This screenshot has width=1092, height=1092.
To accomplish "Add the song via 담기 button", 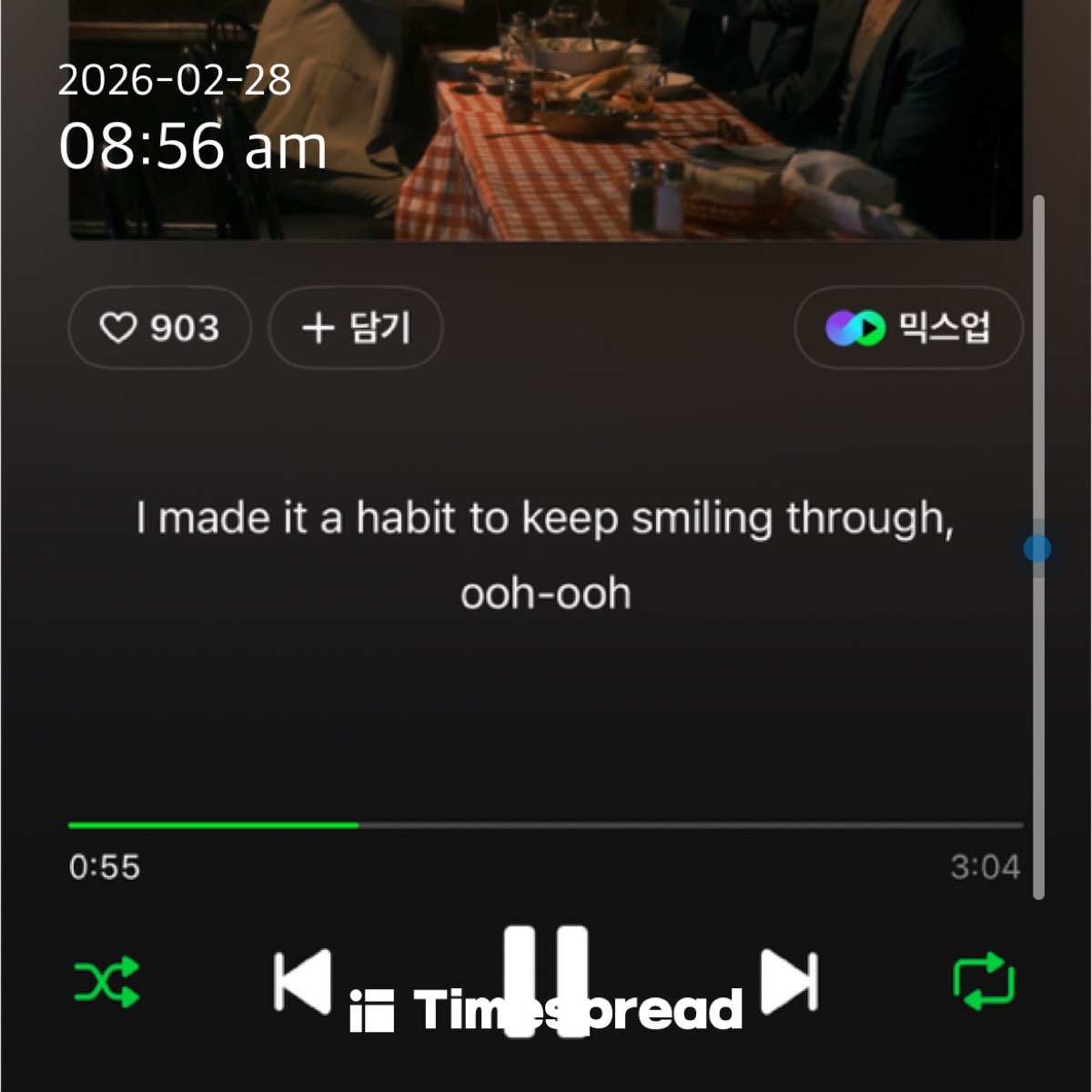I will [356, 328].
